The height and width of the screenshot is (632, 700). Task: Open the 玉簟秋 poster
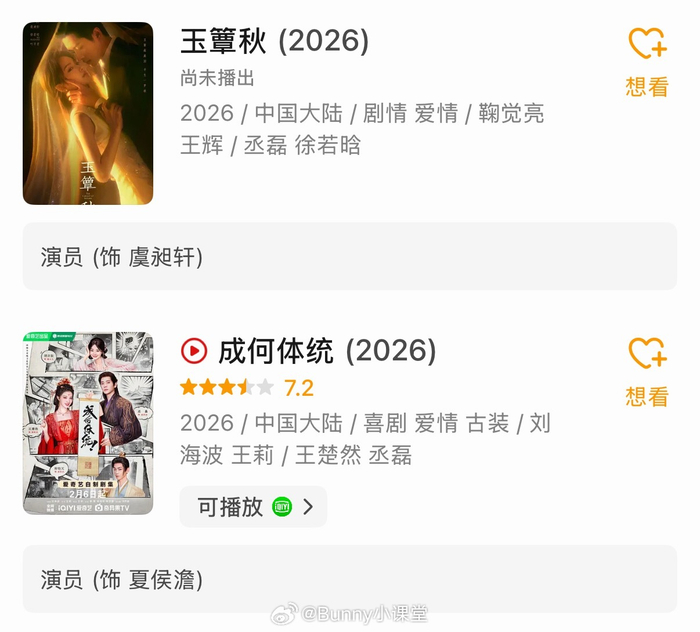(88, 113)
